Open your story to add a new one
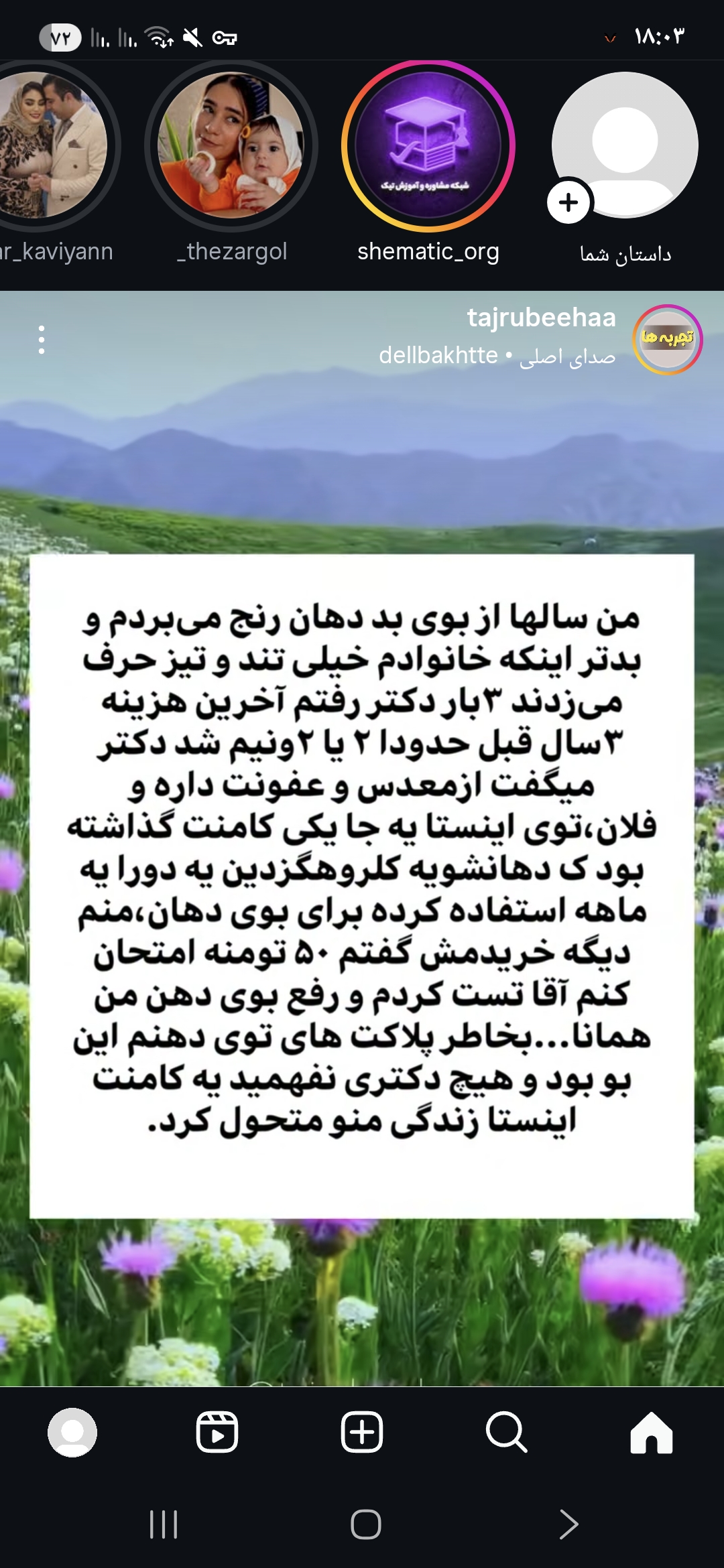 (624, 146)
